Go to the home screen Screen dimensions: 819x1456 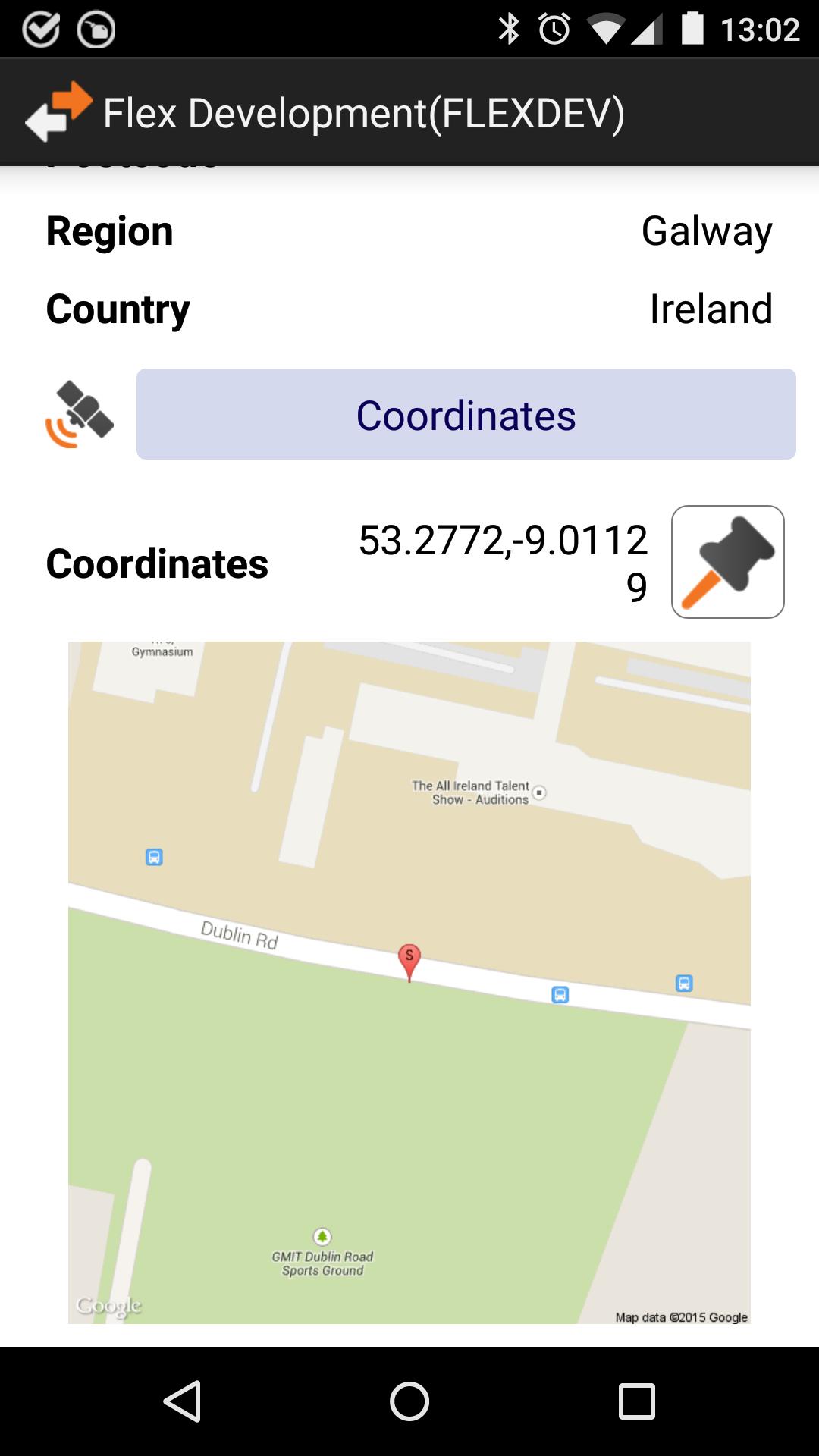click(409, 1401)
